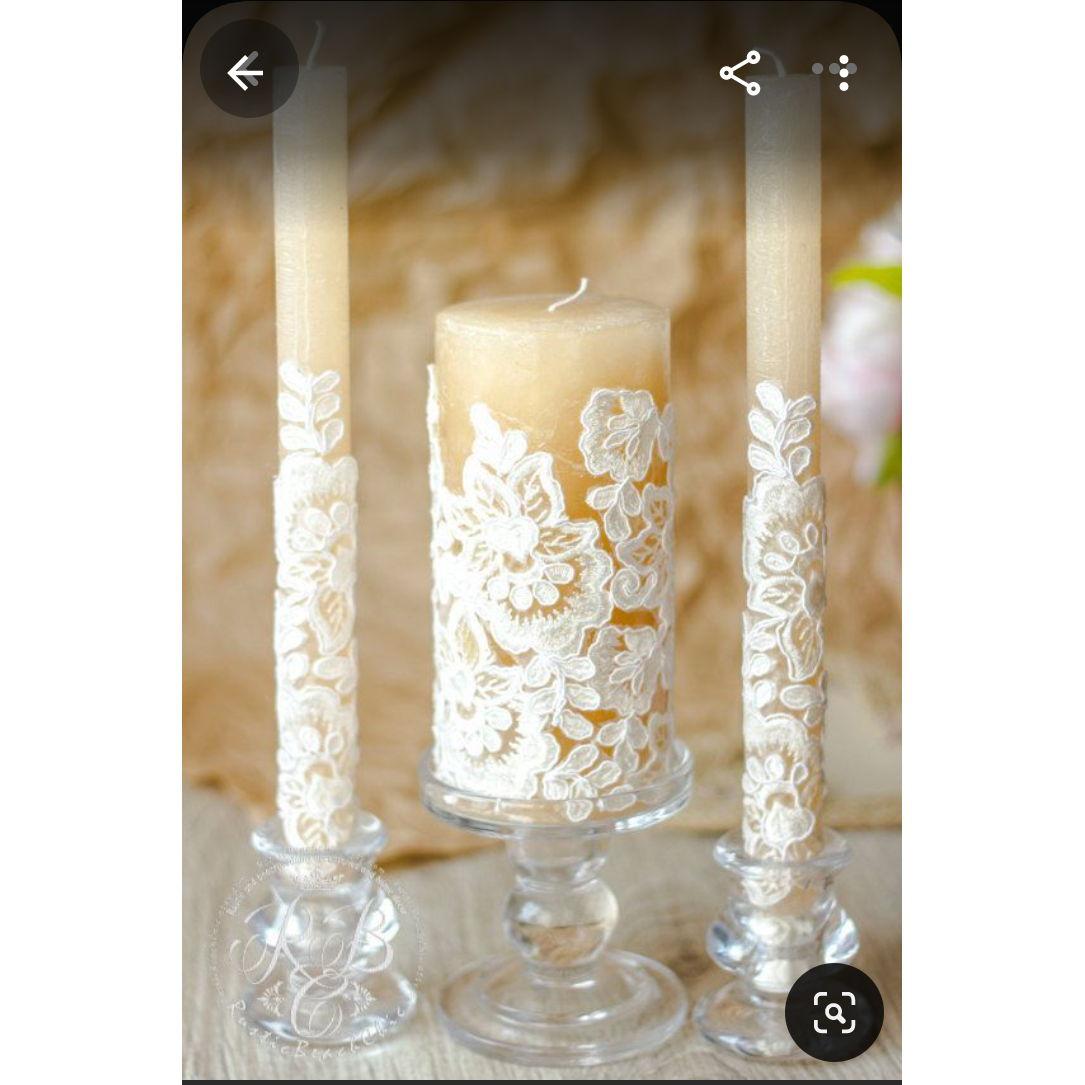The image size is (1085, 1085).
Task: Share this candle image
Action: click(740, 73)
